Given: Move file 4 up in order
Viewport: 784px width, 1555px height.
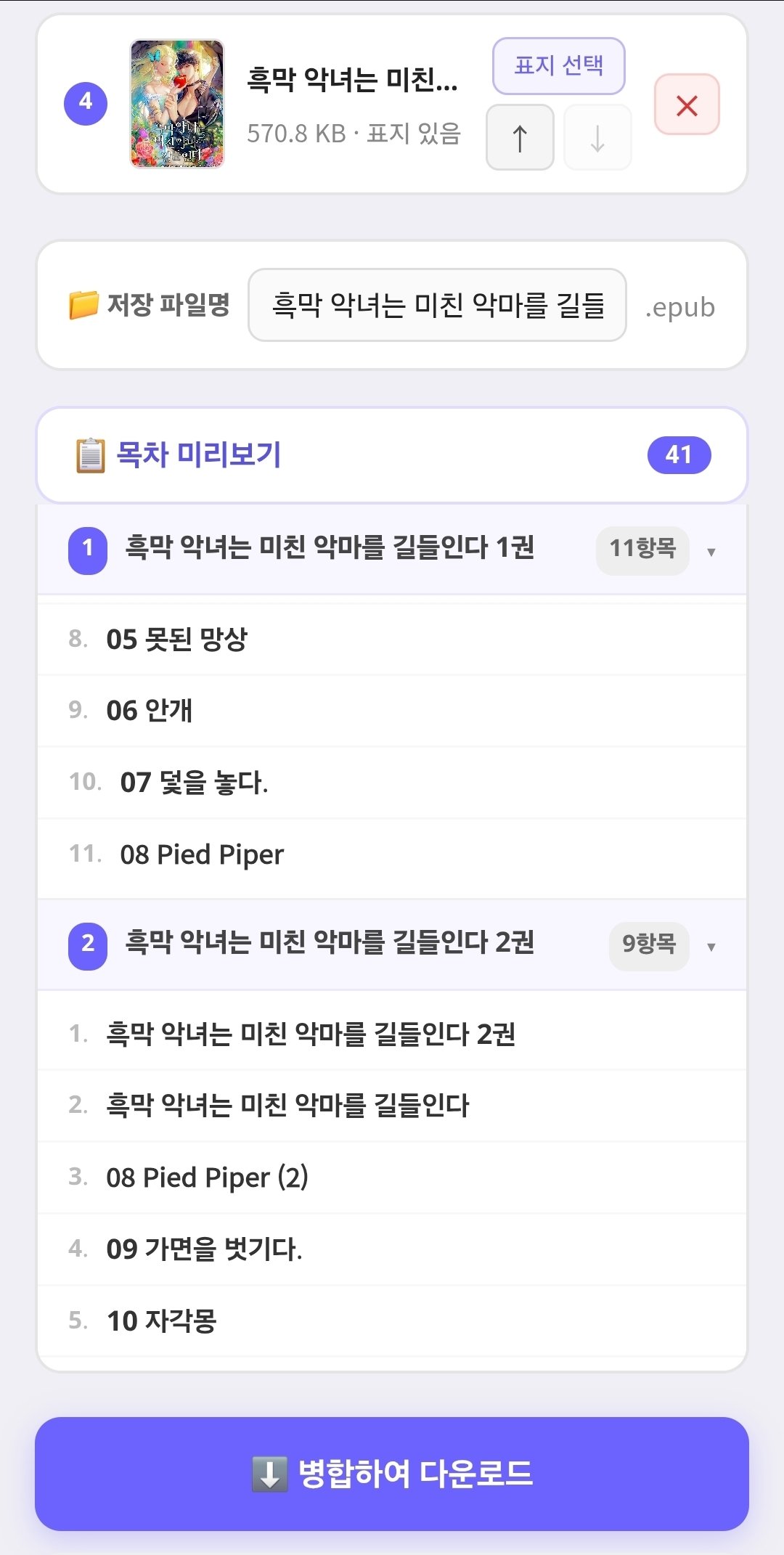Looking at the screenshot, I should pyautogui.click(x=520, y=137).
